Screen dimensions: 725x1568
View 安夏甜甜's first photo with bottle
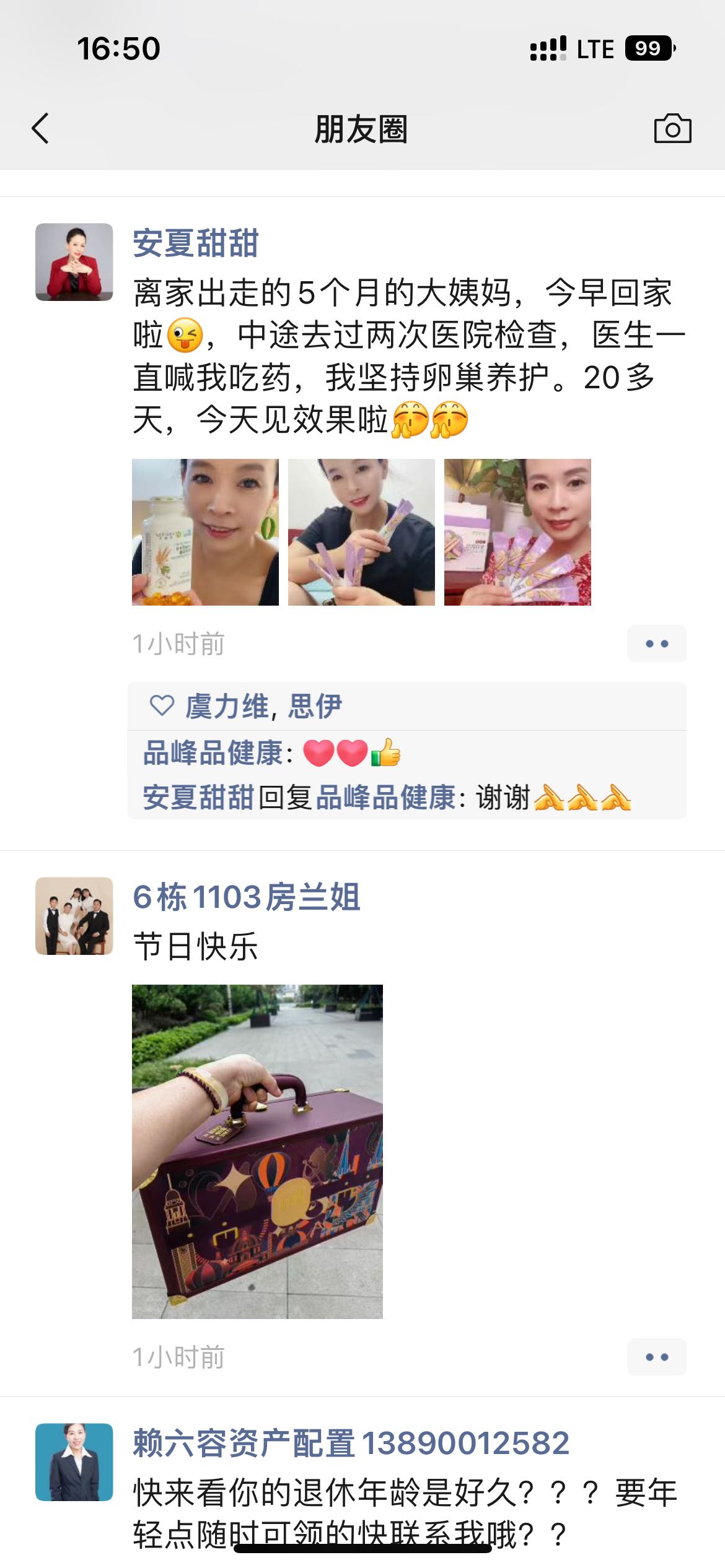pyautogui.click(x=205, y=532)
